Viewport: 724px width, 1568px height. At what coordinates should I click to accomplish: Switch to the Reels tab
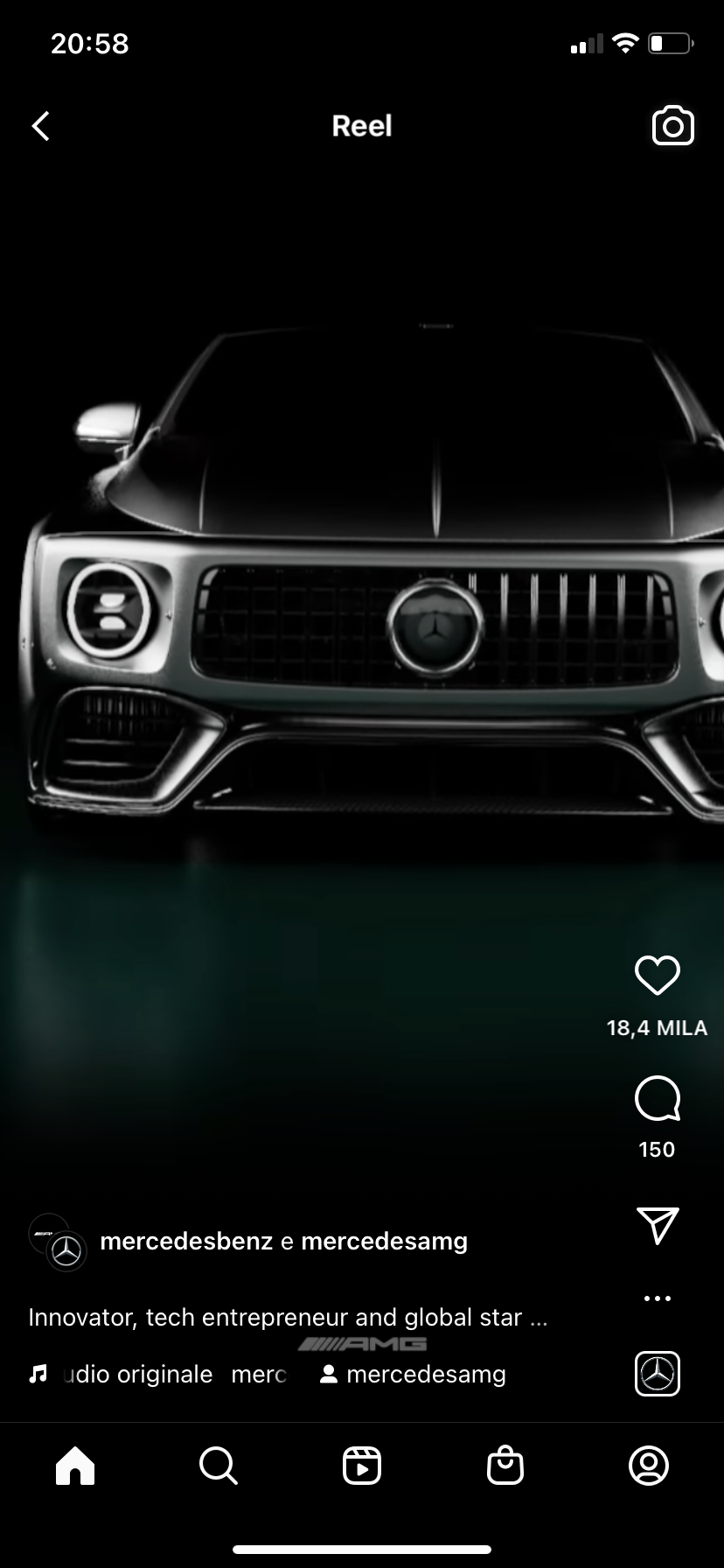pos(362,1465)
